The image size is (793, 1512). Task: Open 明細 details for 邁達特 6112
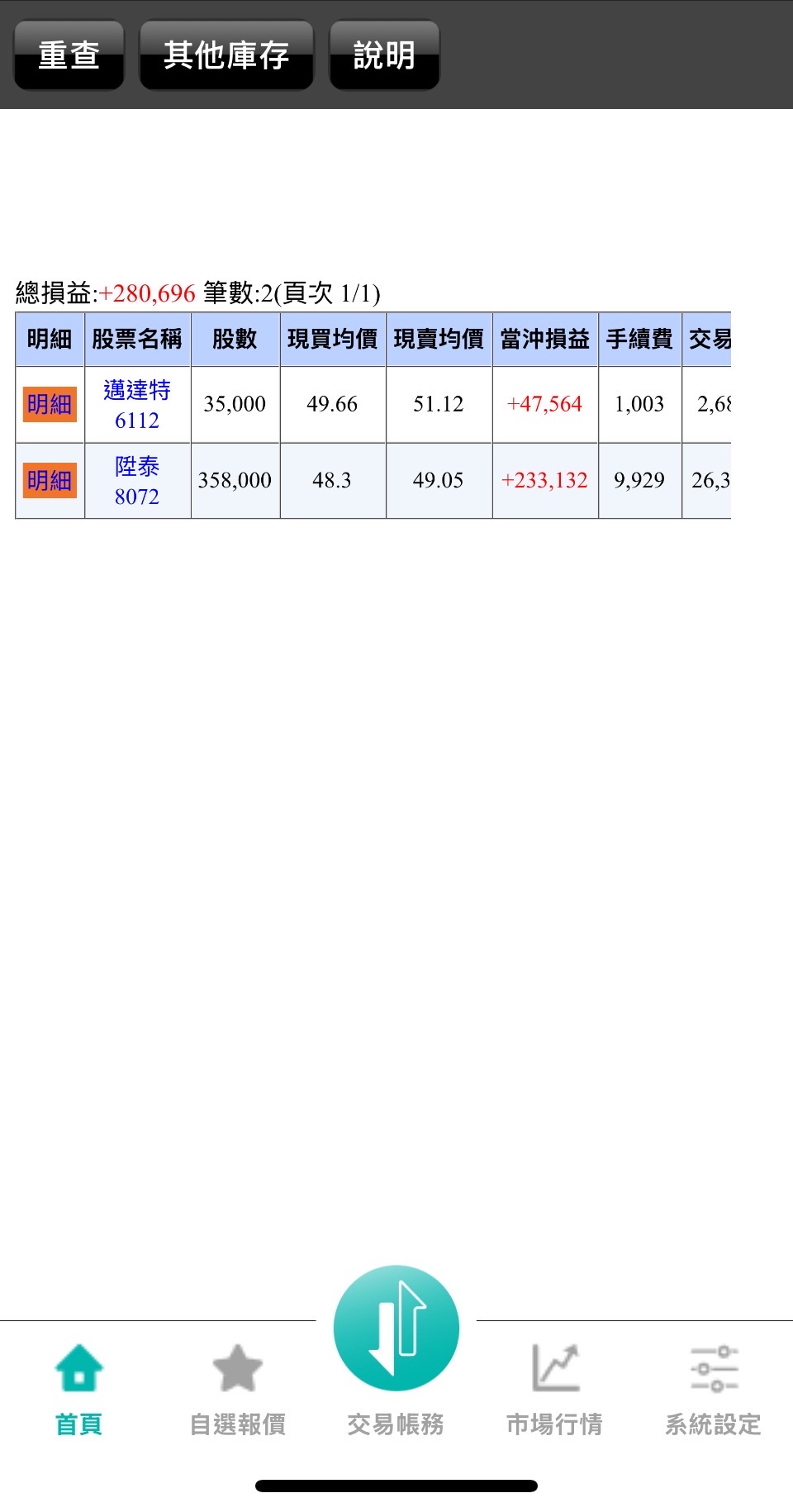tap(50, 404)
